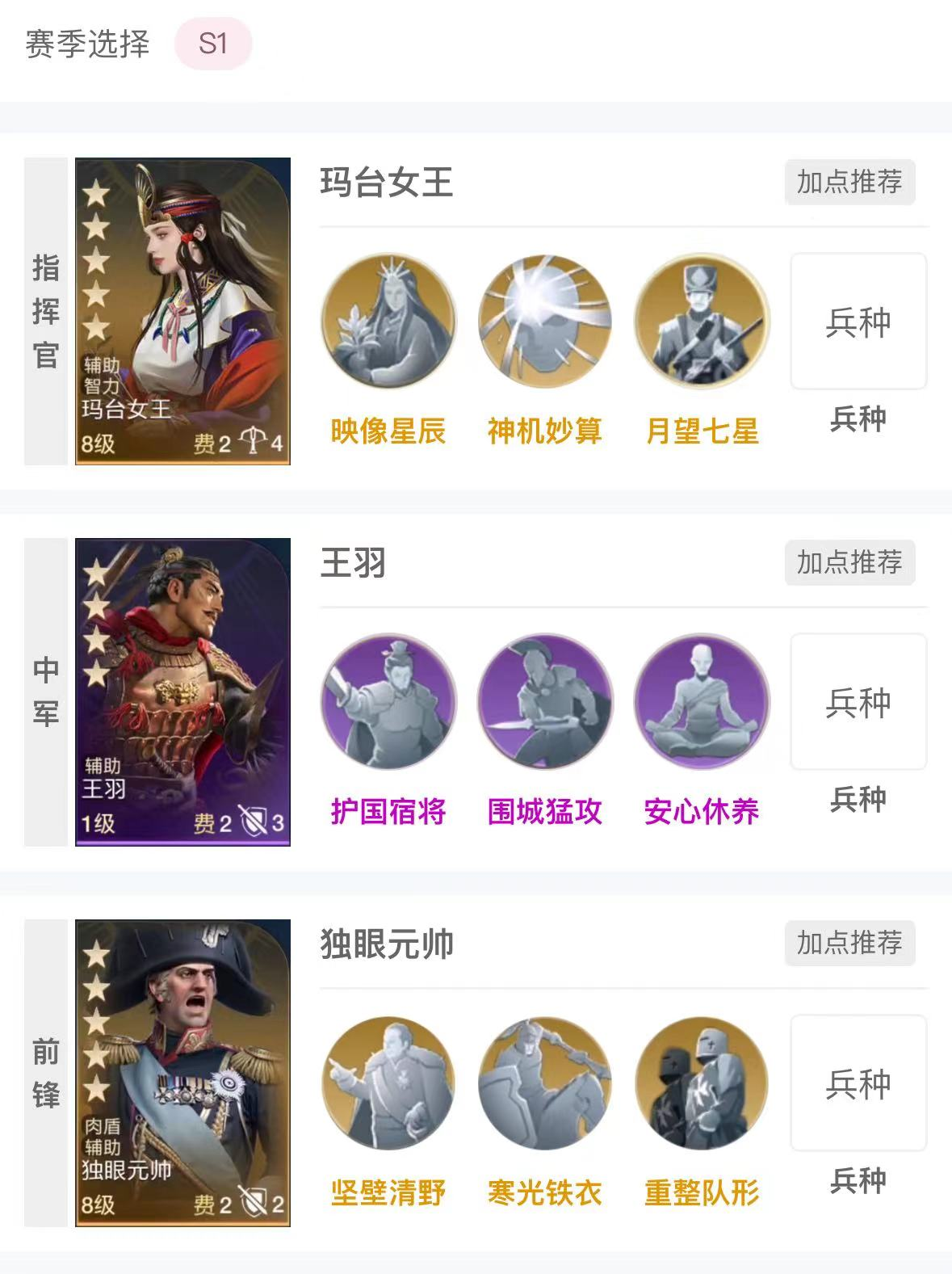Open the 独眼元帅 hero card
Image resolution: width=952 pixels, height=1274 pixels.
tap(182, 1073)
